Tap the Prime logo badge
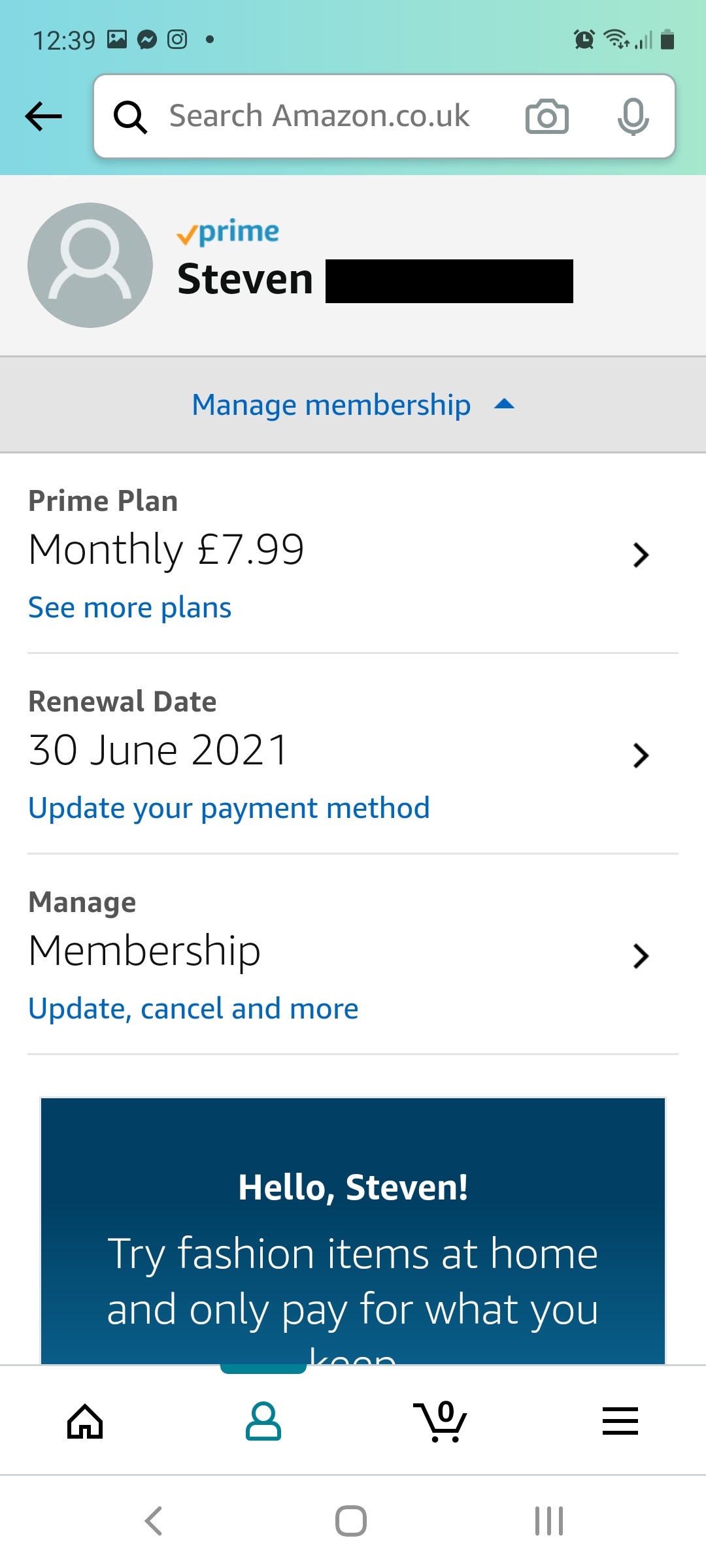 [227, 233]
